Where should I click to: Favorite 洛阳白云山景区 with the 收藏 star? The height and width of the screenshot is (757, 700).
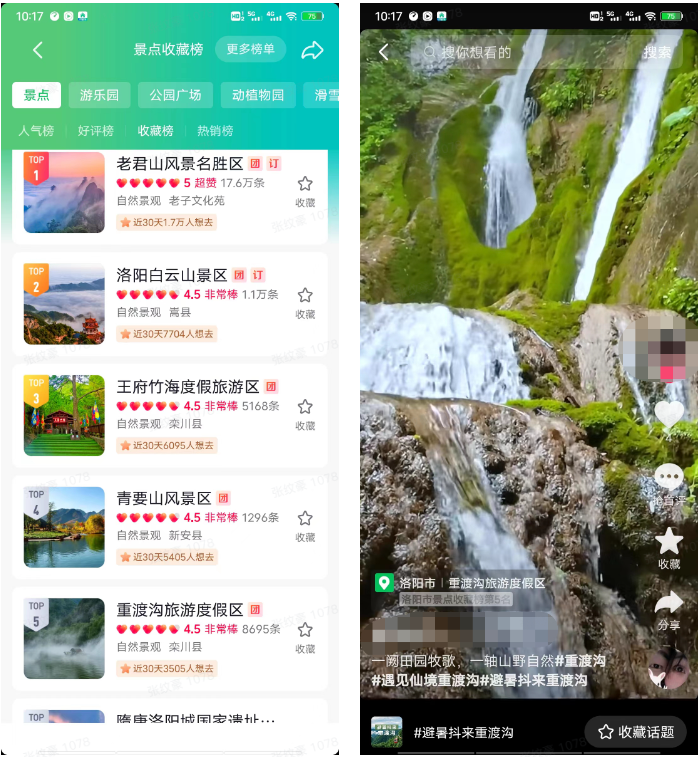point(305,301)
